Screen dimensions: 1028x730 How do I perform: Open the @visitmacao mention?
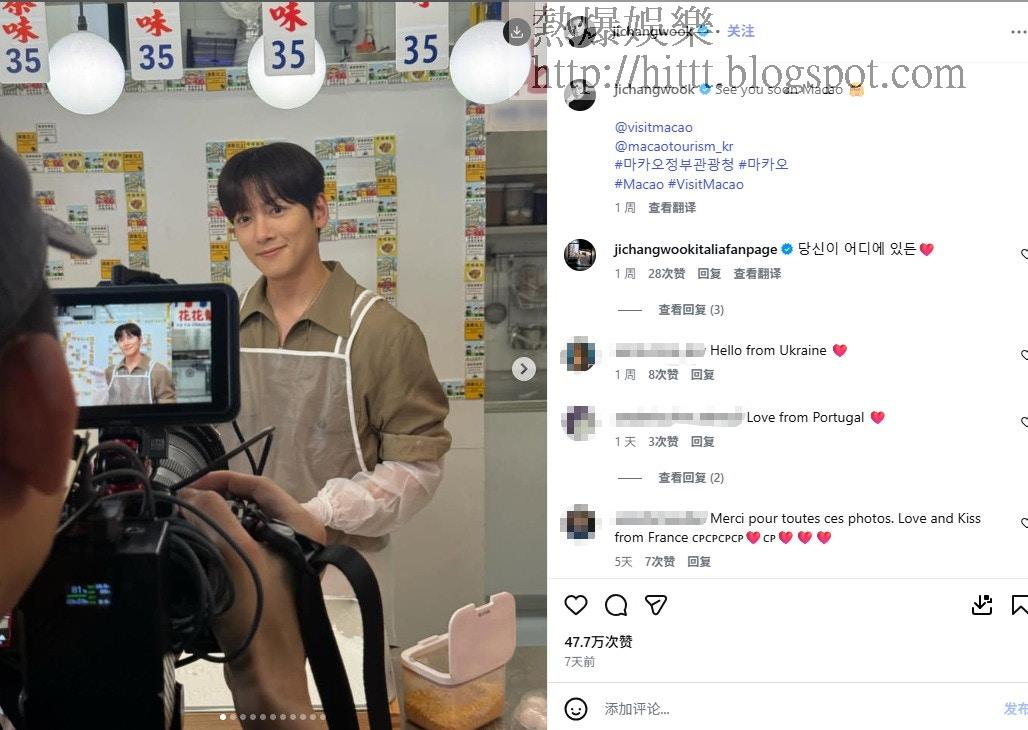pyautogui.click(x=653, y=127)
